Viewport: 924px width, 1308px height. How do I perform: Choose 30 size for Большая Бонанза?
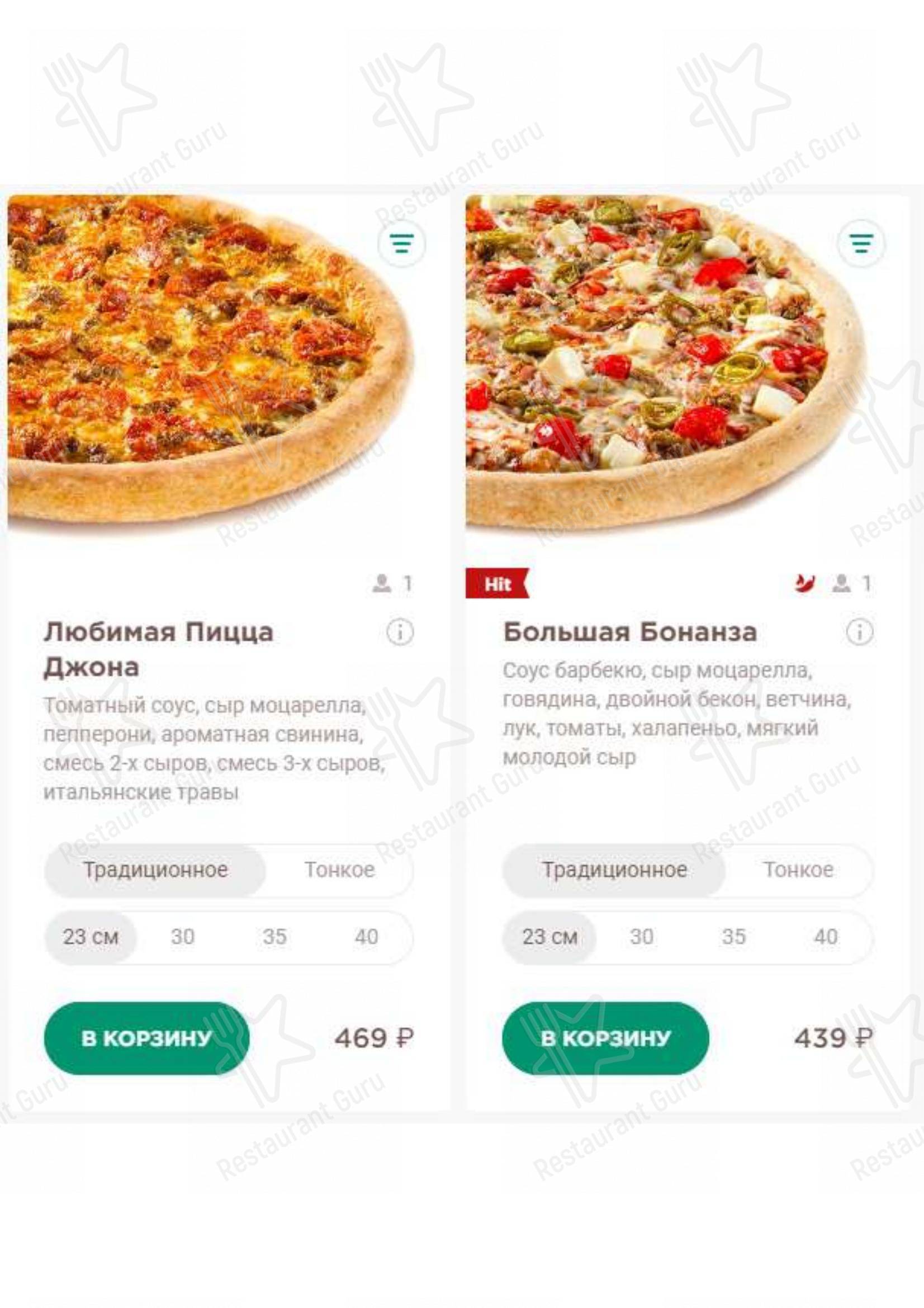(x=642, y=937)
